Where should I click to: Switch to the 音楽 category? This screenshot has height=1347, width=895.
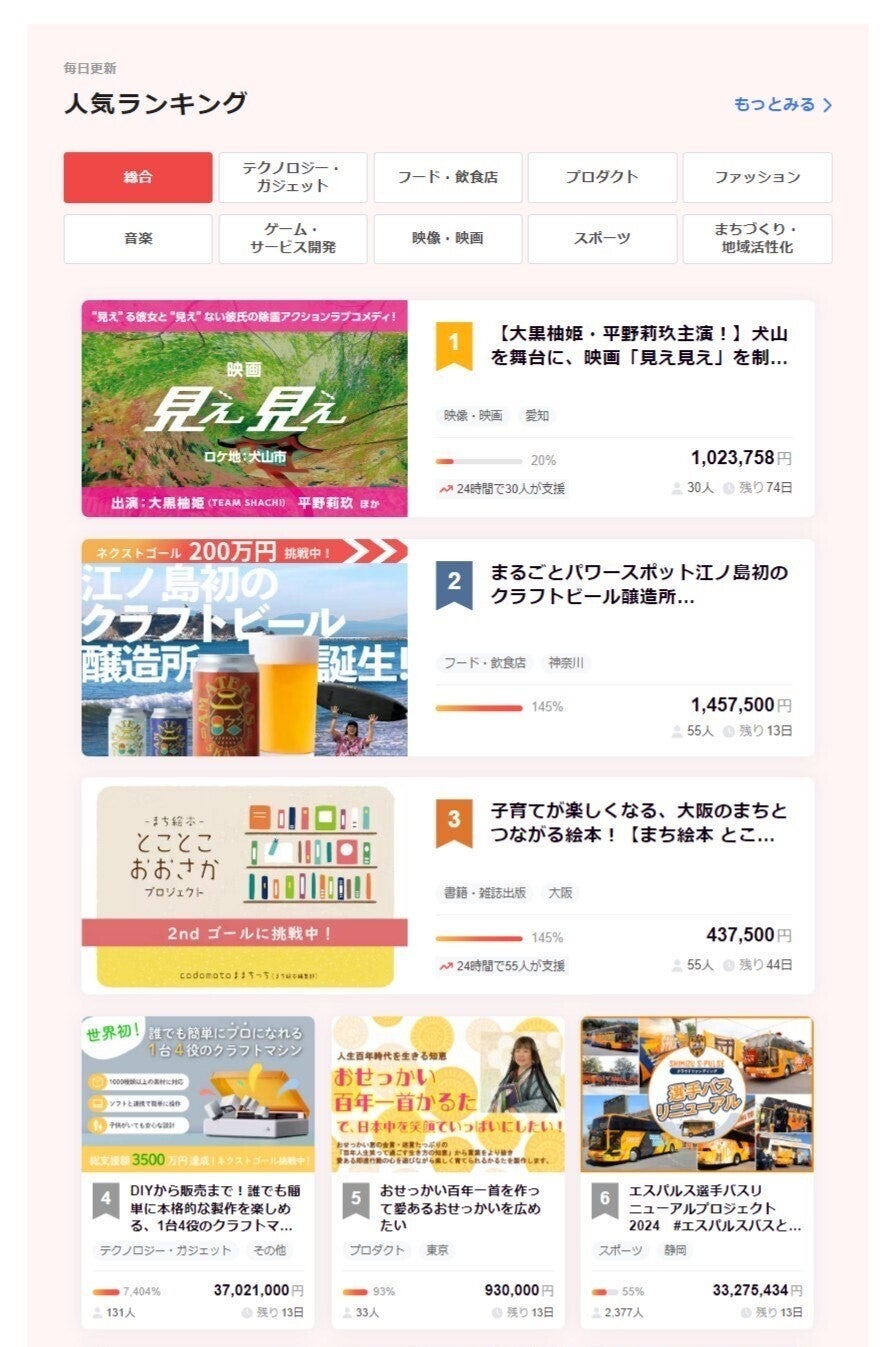click(138, 238)
